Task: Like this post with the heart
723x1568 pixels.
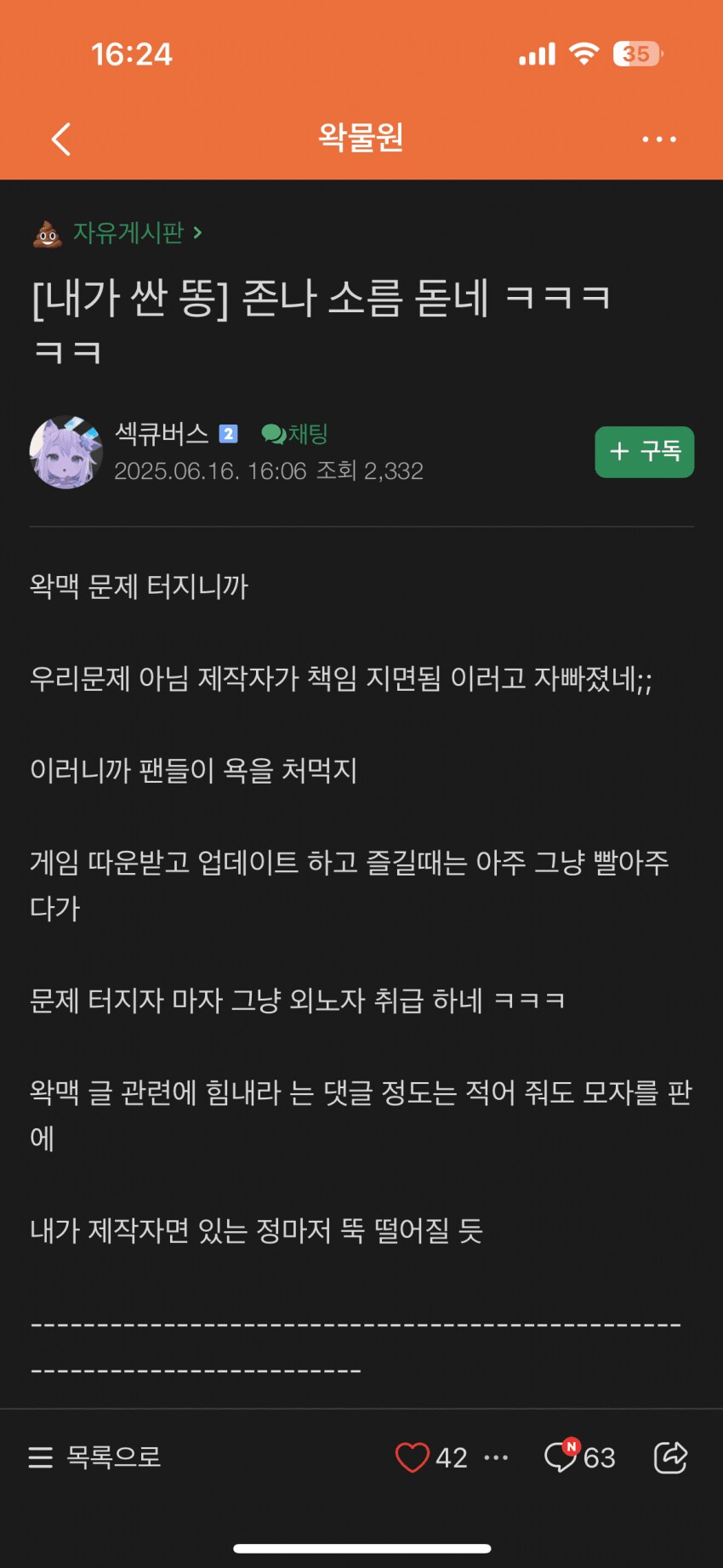Action: 413,1457
